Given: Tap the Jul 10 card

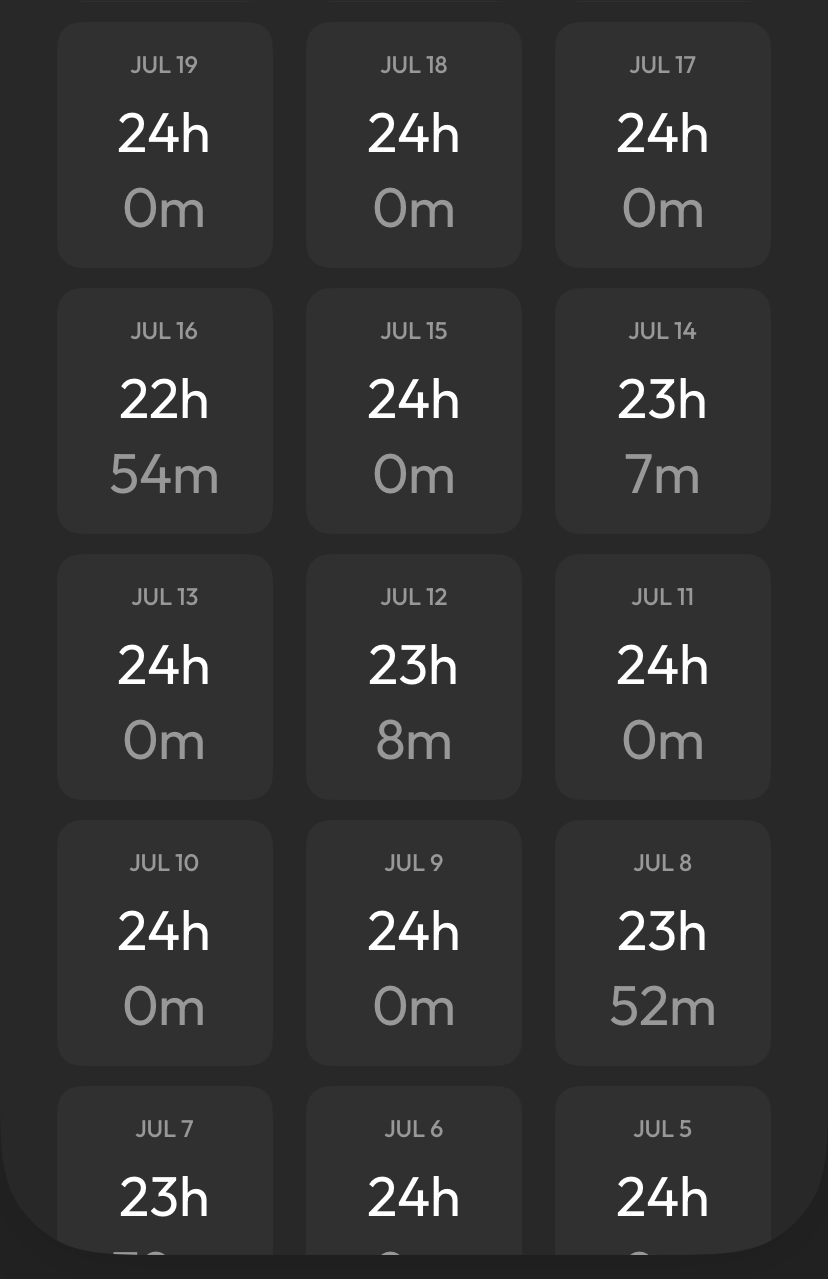Looking at the screenshot, I should coord(164,943).
